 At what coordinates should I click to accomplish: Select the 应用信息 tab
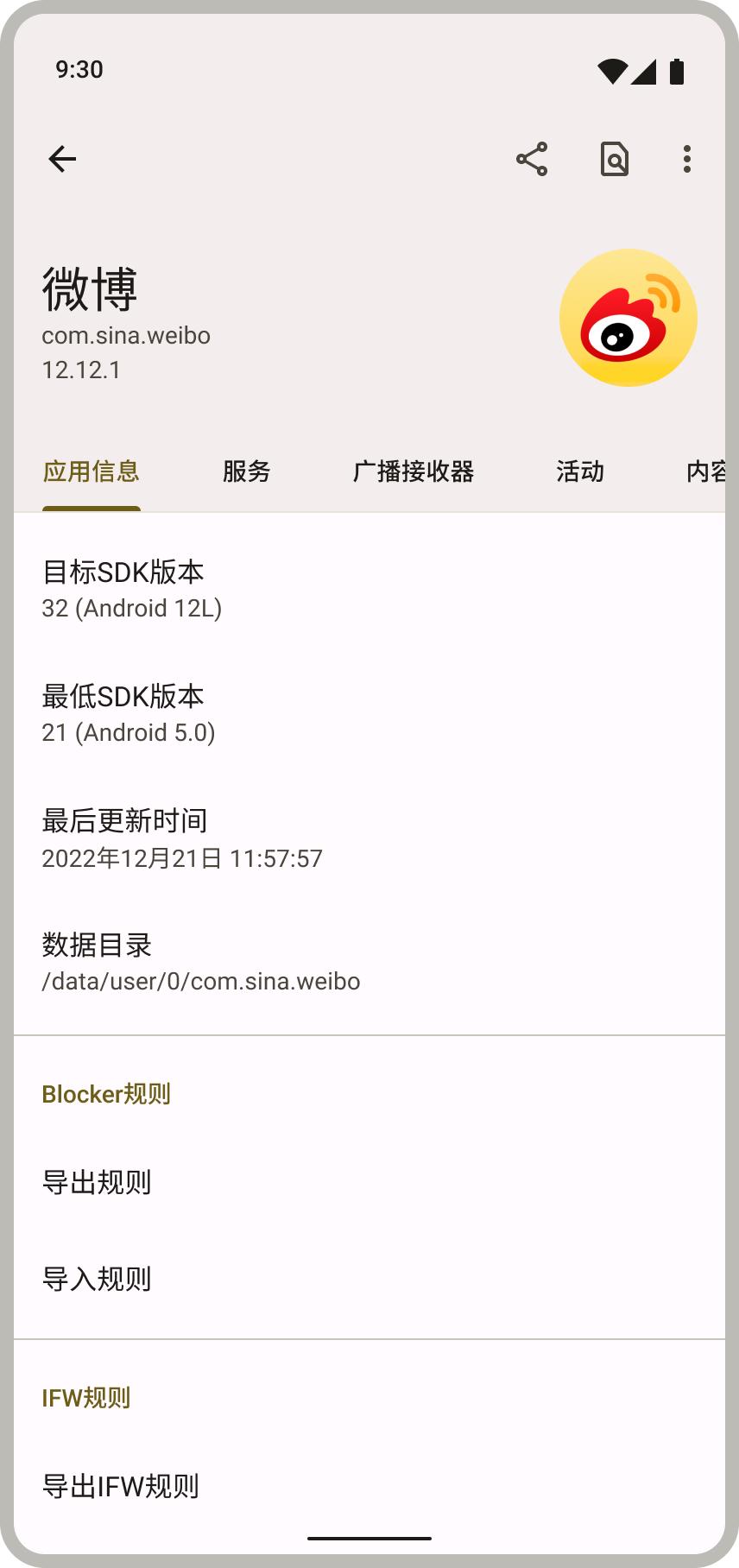point(92,471)
